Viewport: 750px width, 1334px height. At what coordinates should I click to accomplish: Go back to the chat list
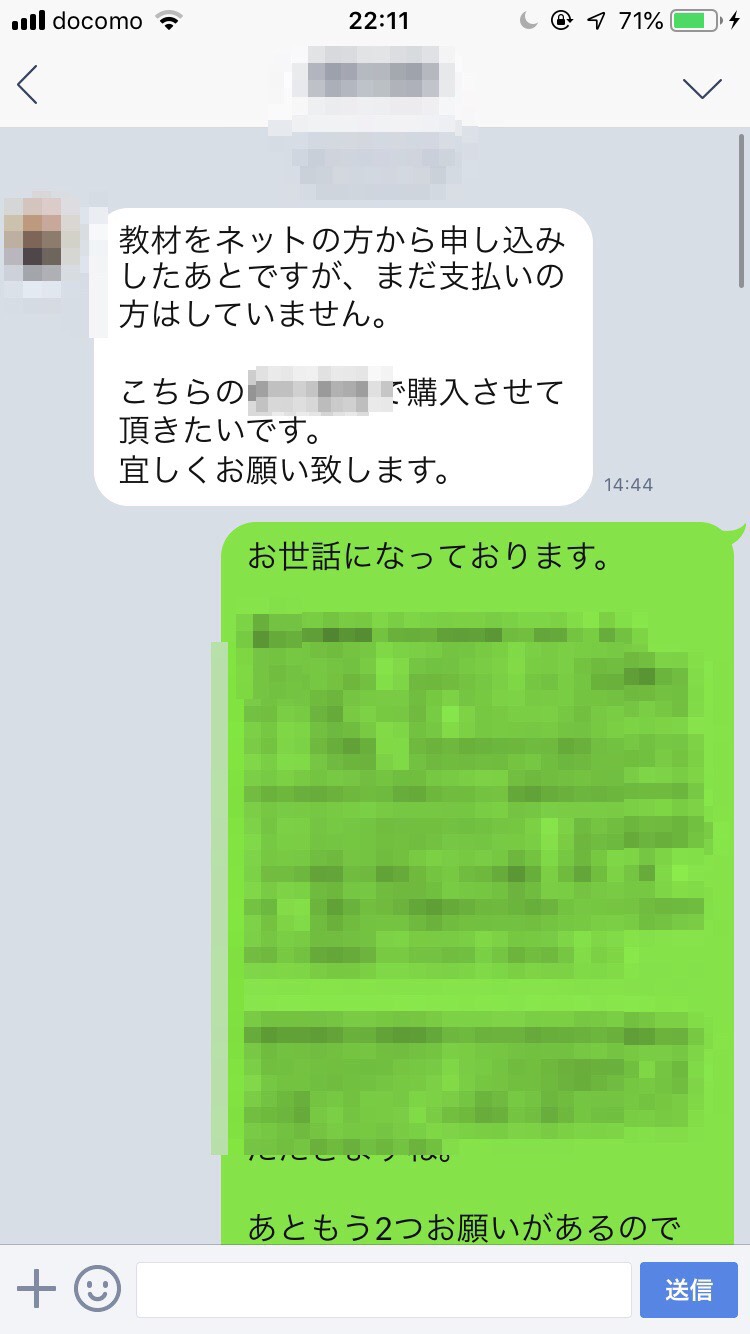[28, 85]
